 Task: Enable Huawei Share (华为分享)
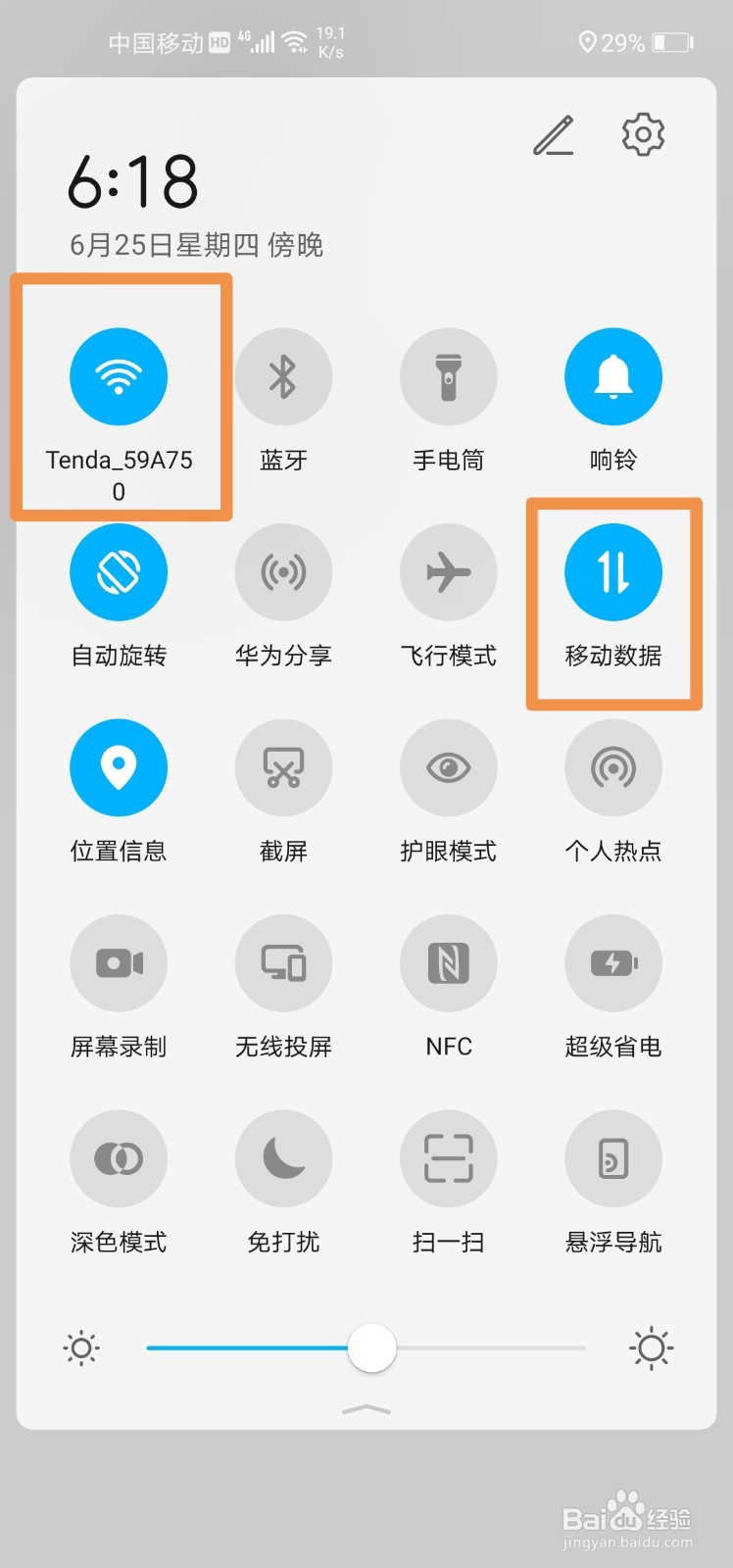click(283, 572)
